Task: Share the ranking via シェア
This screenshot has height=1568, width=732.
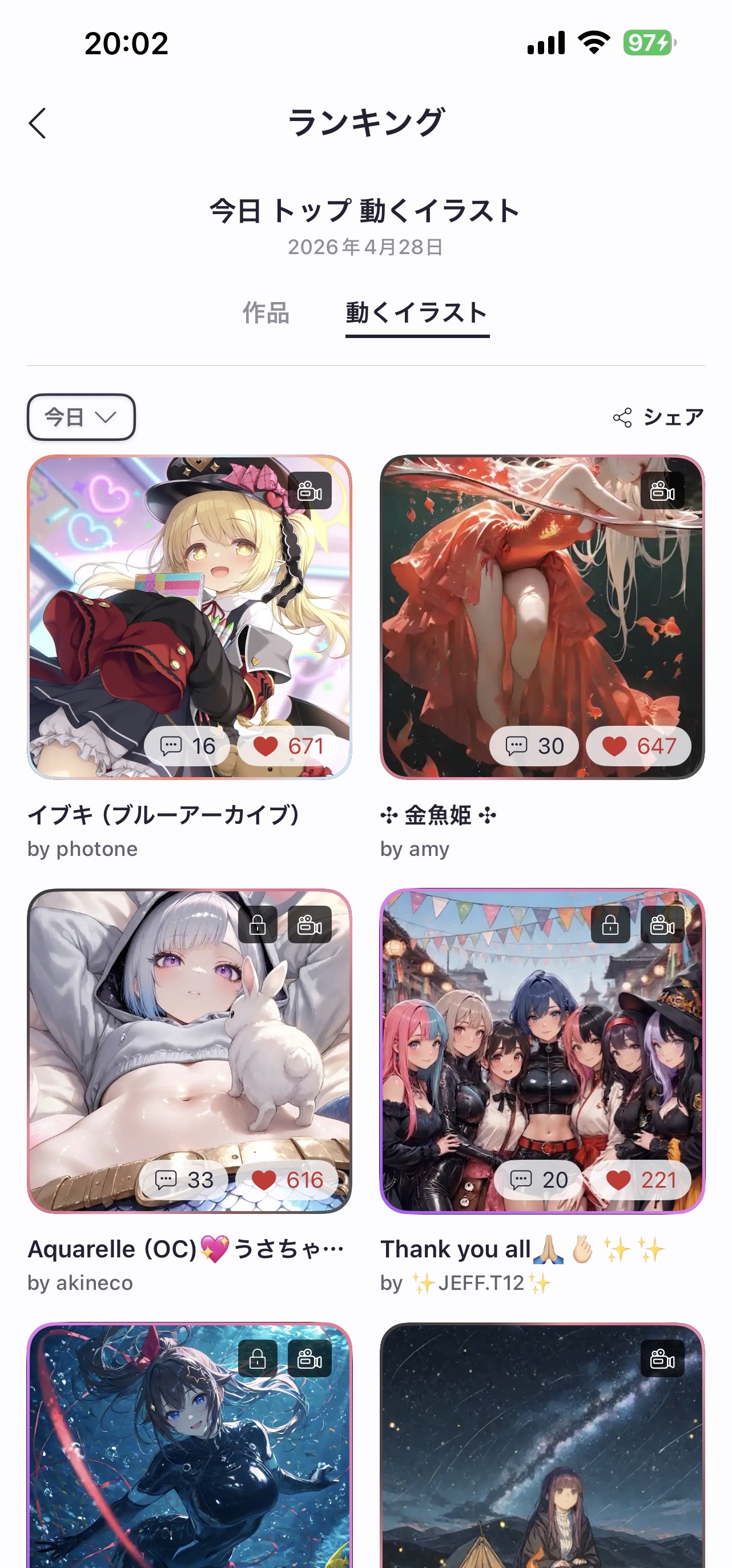Action: [658, 417]
